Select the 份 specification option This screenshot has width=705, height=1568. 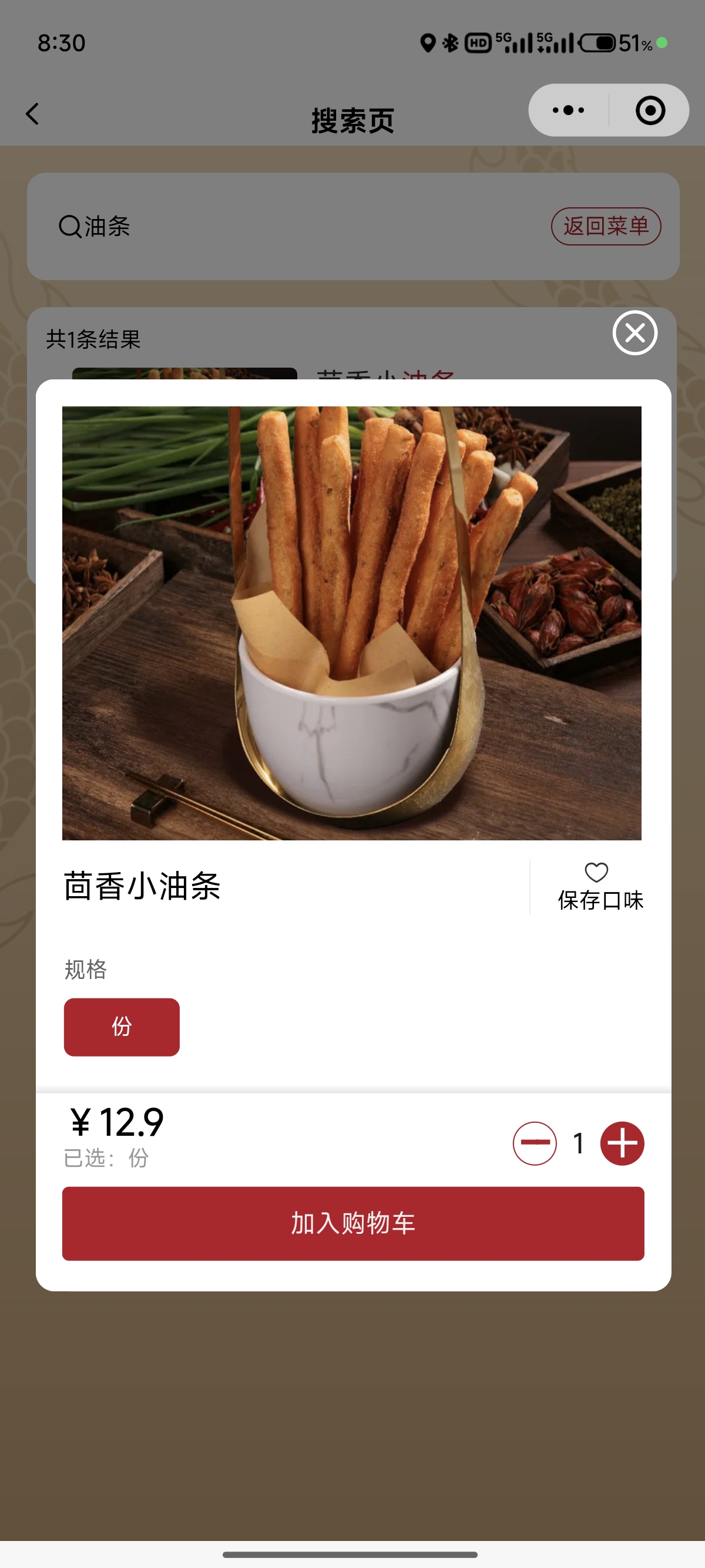tap(122, 1027)
